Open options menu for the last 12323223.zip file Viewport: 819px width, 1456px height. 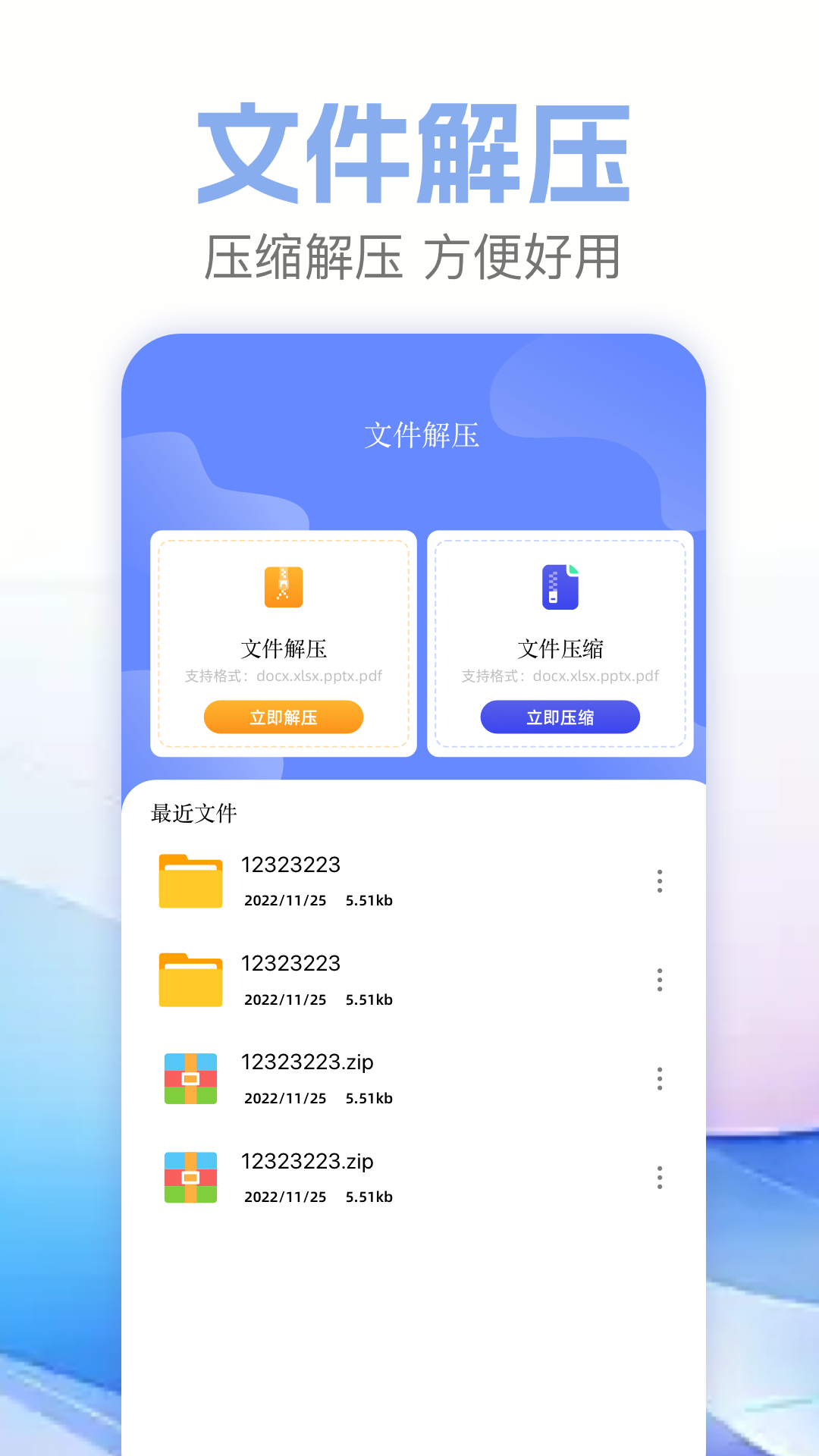tap(659, 1178)
